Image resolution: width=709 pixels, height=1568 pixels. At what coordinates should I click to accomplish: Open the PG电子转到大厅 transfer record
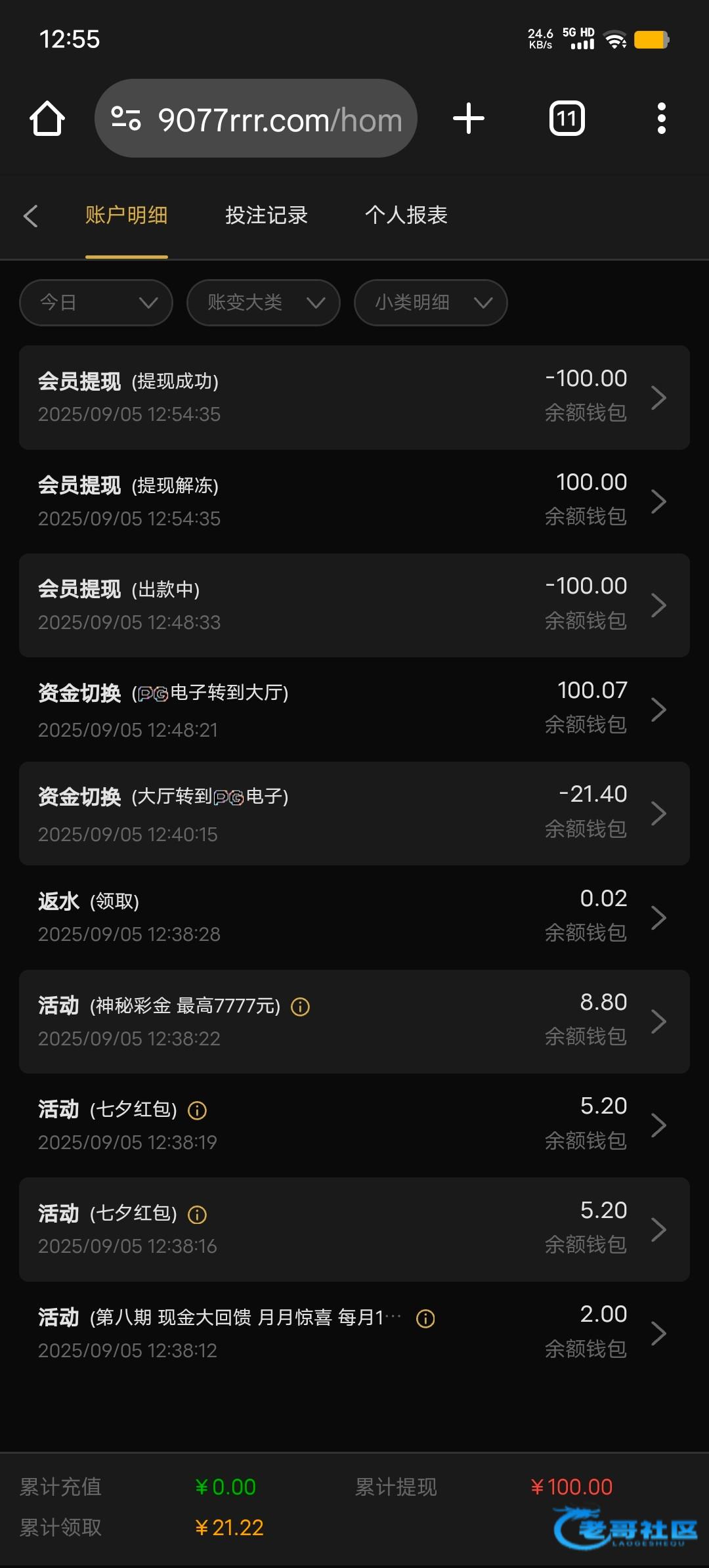click(x=354, y=709)
